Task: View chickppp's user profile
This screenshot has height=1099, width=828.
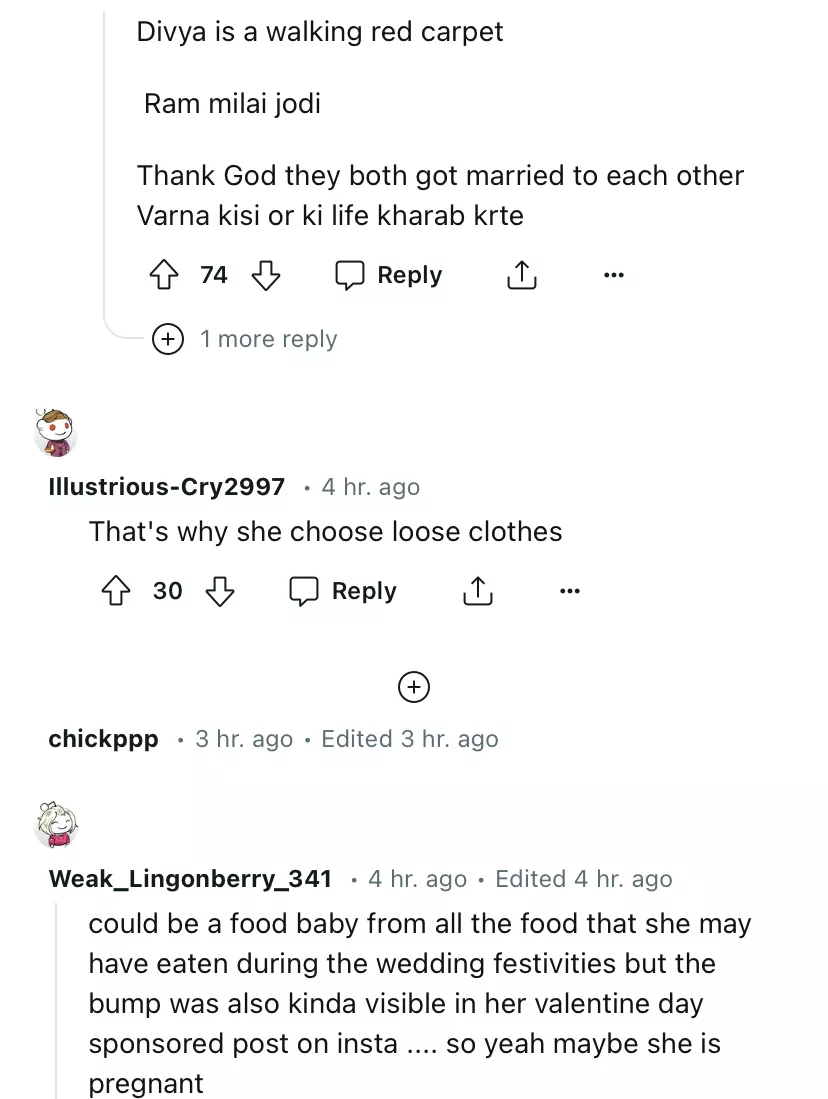Action: tap(103, 739)
